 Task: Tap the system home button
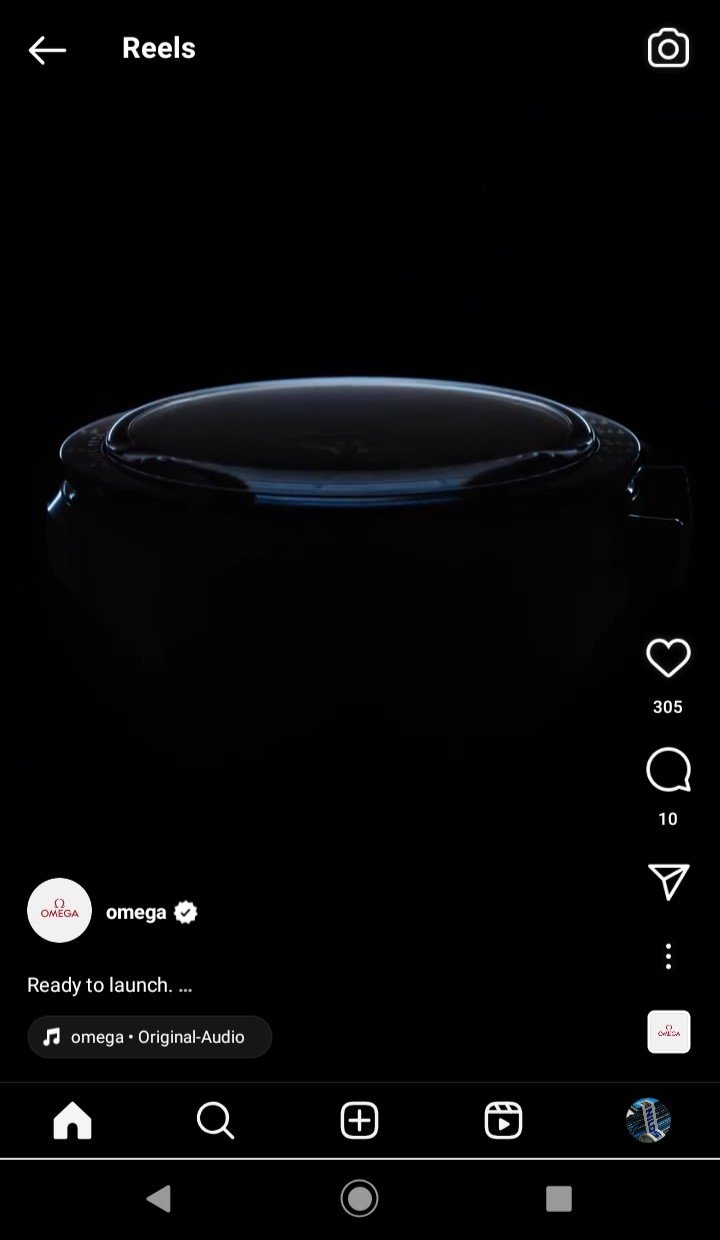(x=359, y=1198)
